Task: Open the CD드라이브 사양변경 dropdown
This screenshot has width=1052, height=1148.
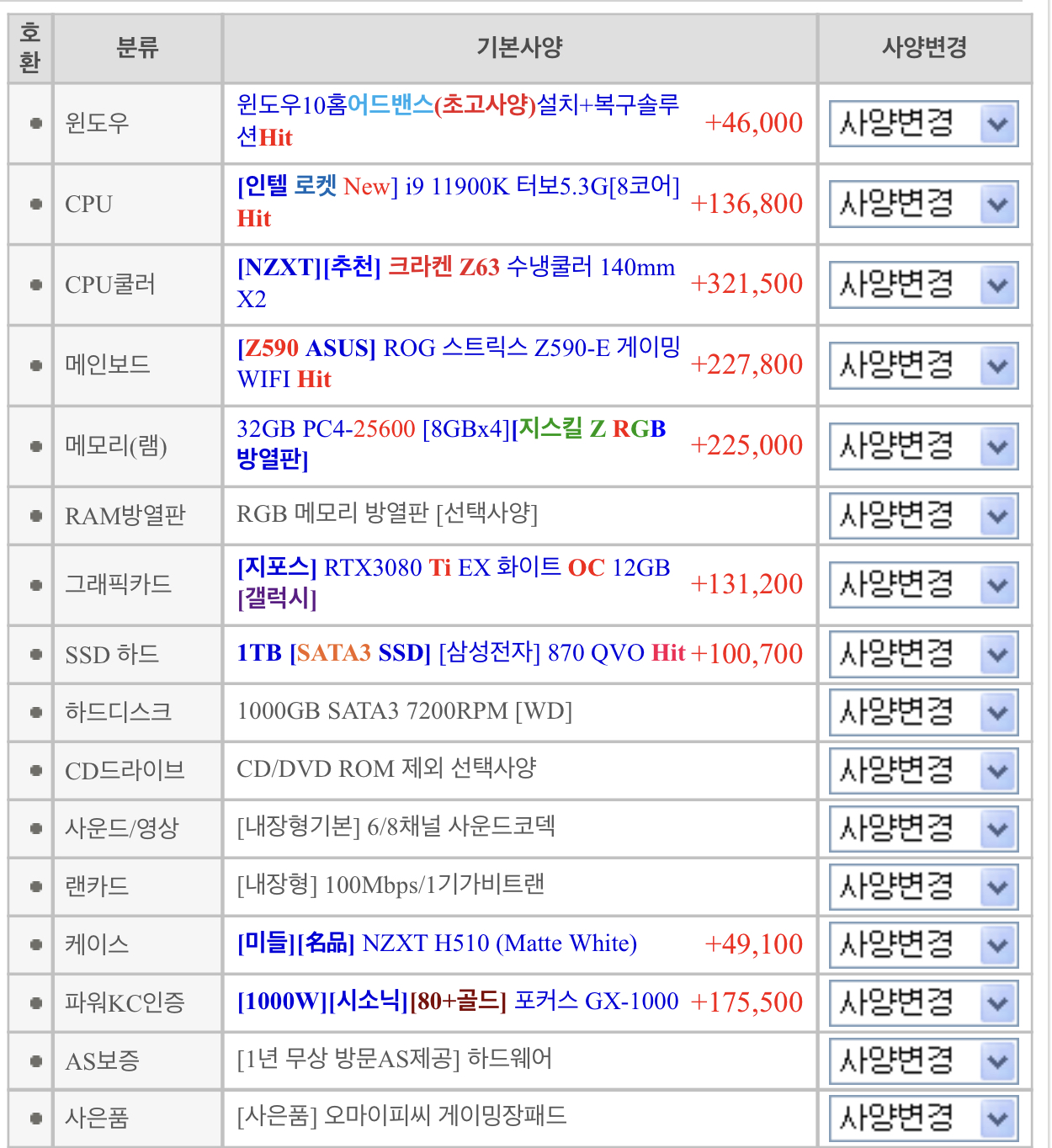Action: (923, 771)
